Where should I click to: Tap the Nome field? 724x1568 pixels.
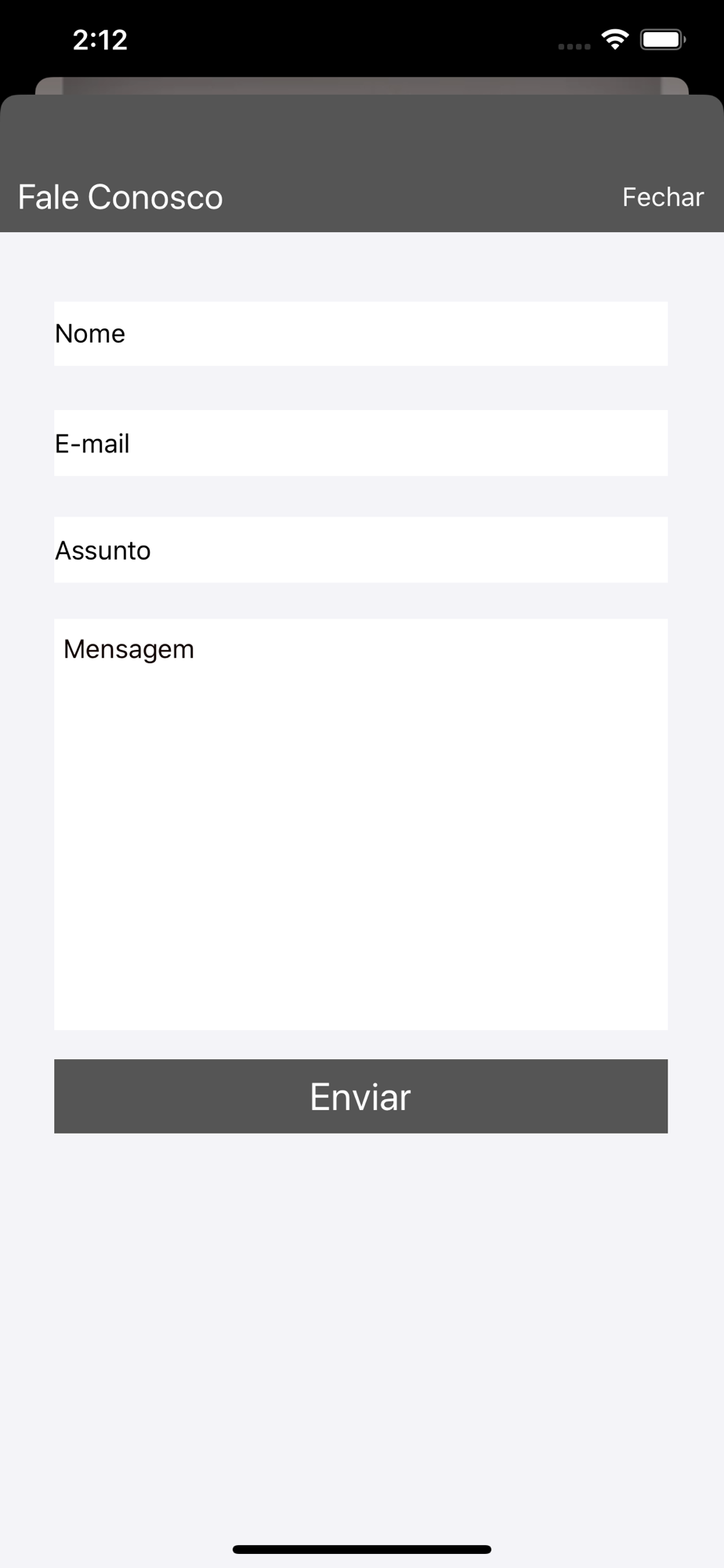(x=360, y=334)
